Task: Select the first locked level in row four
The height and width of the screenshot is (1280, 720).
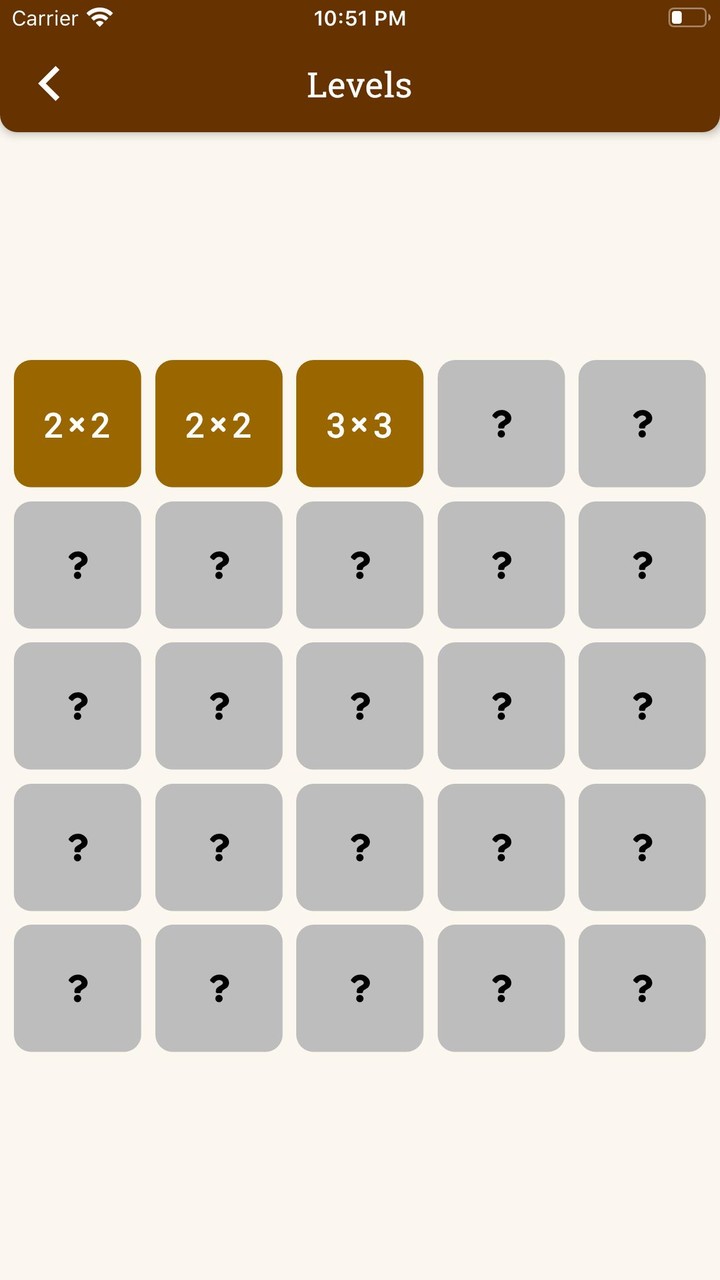Action: (x=77, y=847)
